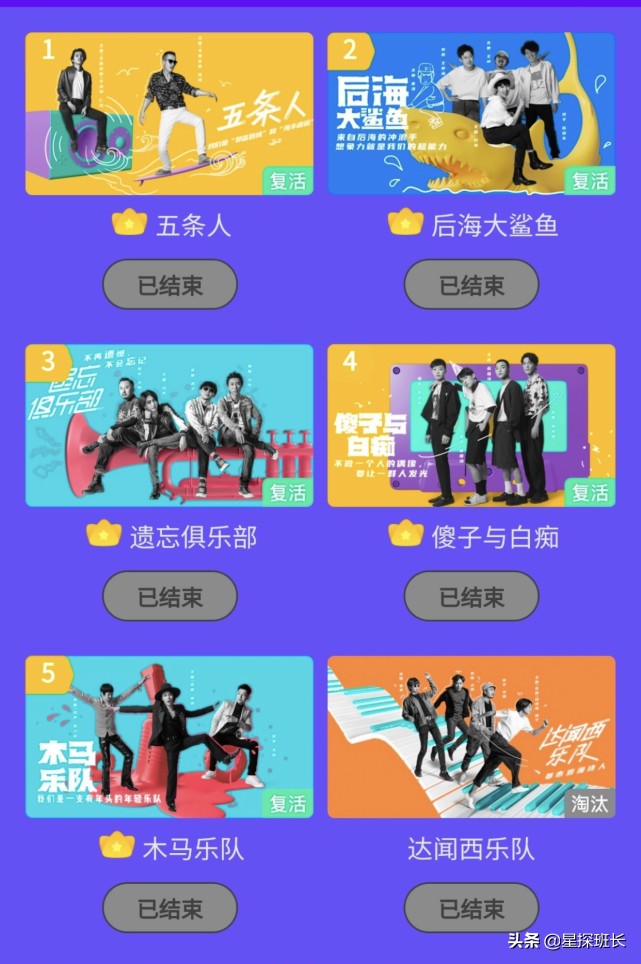Image resolution: width=641 pixels, height=964 pixels.
Task: Select the 已结束 button under 傻子与白痴
Action: click(x=471, y=597)
